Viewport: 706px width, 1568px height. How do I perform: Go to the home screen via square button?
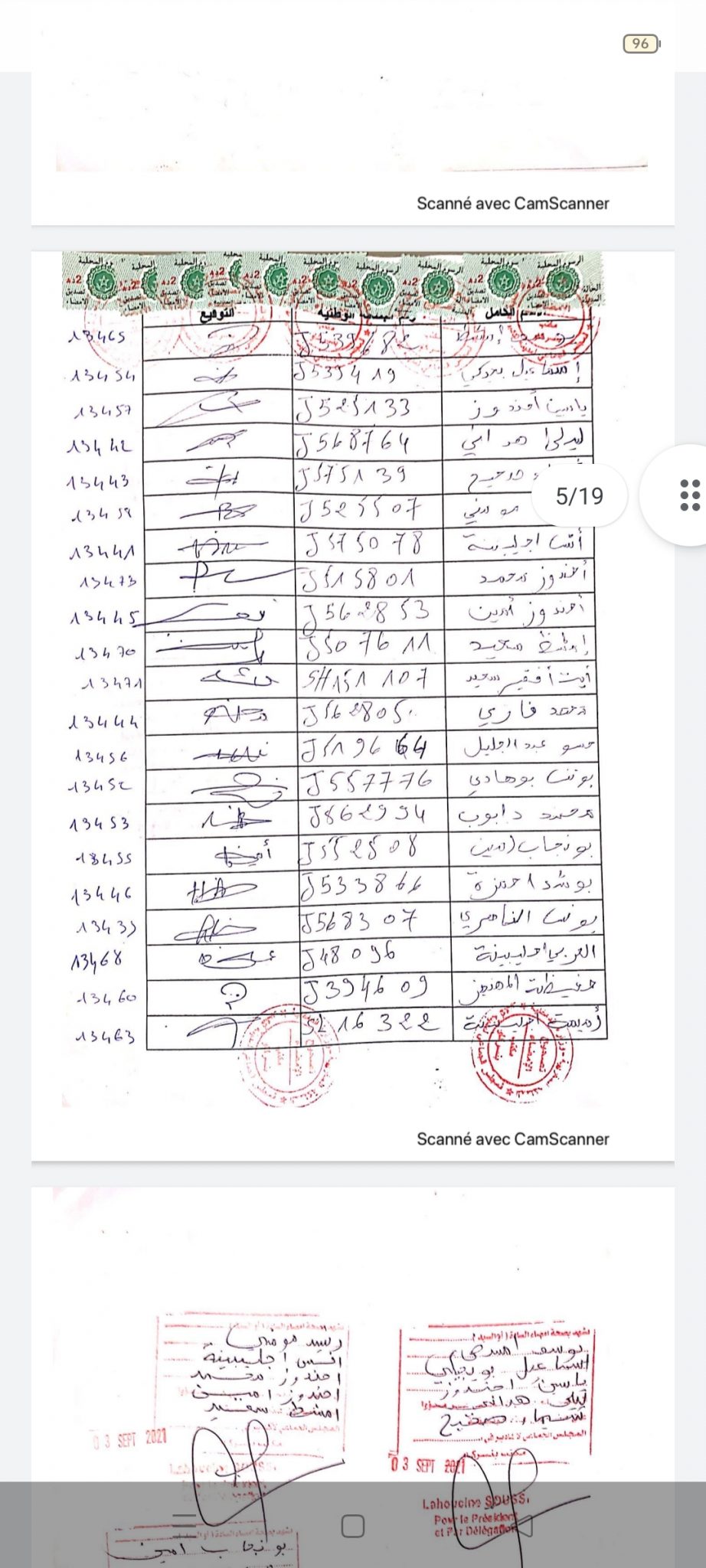[x=352, y=1526]
